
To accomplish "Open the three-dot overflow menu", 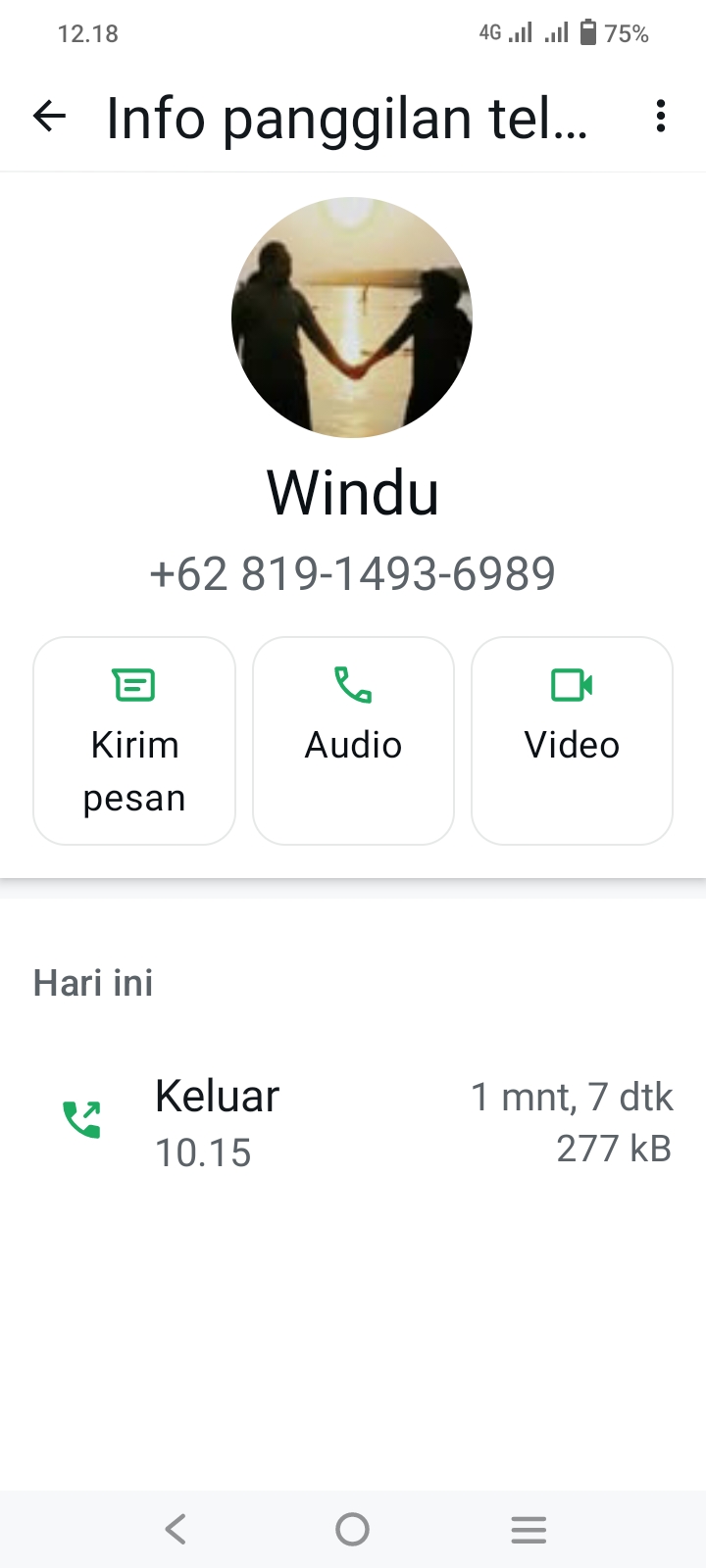I will point(661,117).
